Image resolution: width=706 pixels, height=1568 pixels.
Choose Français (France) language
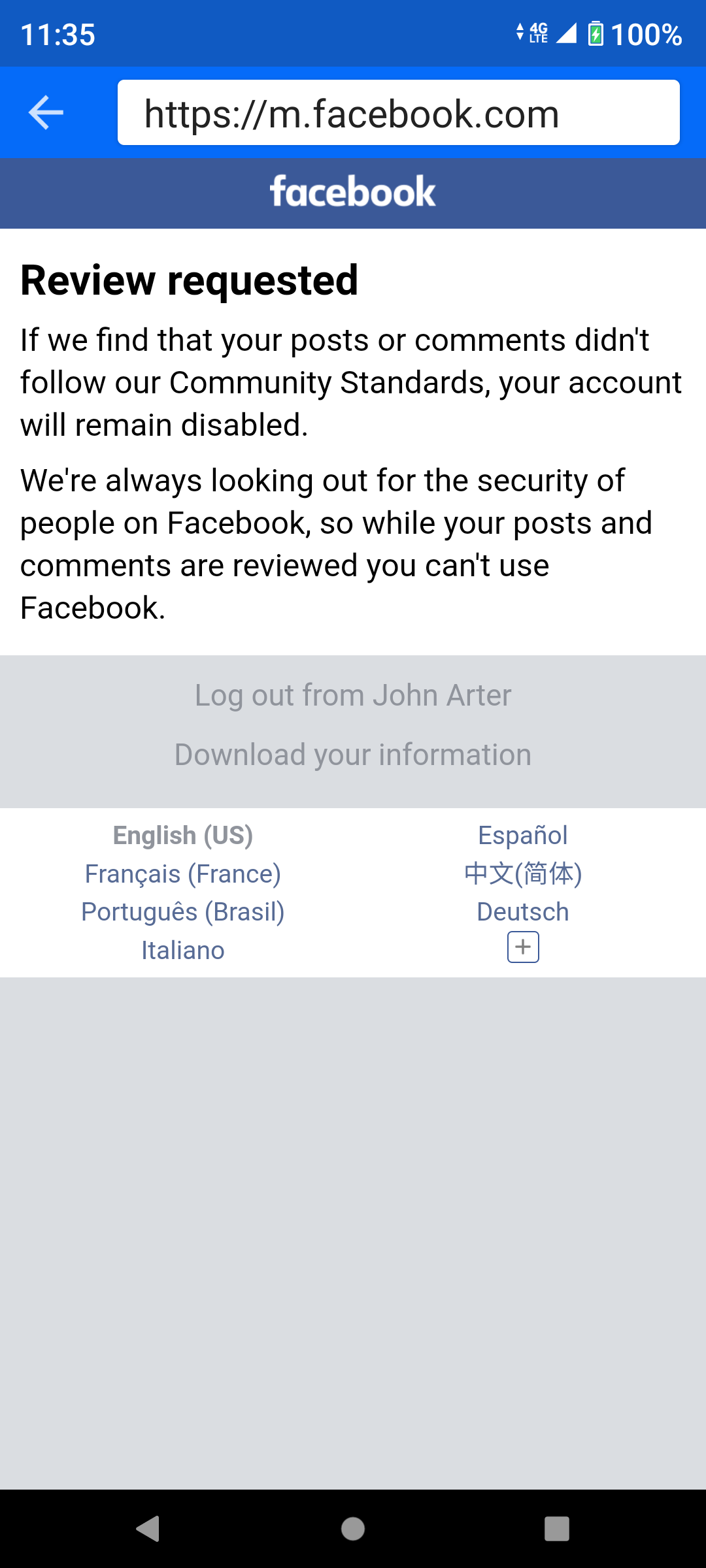(x=183, y=874)
